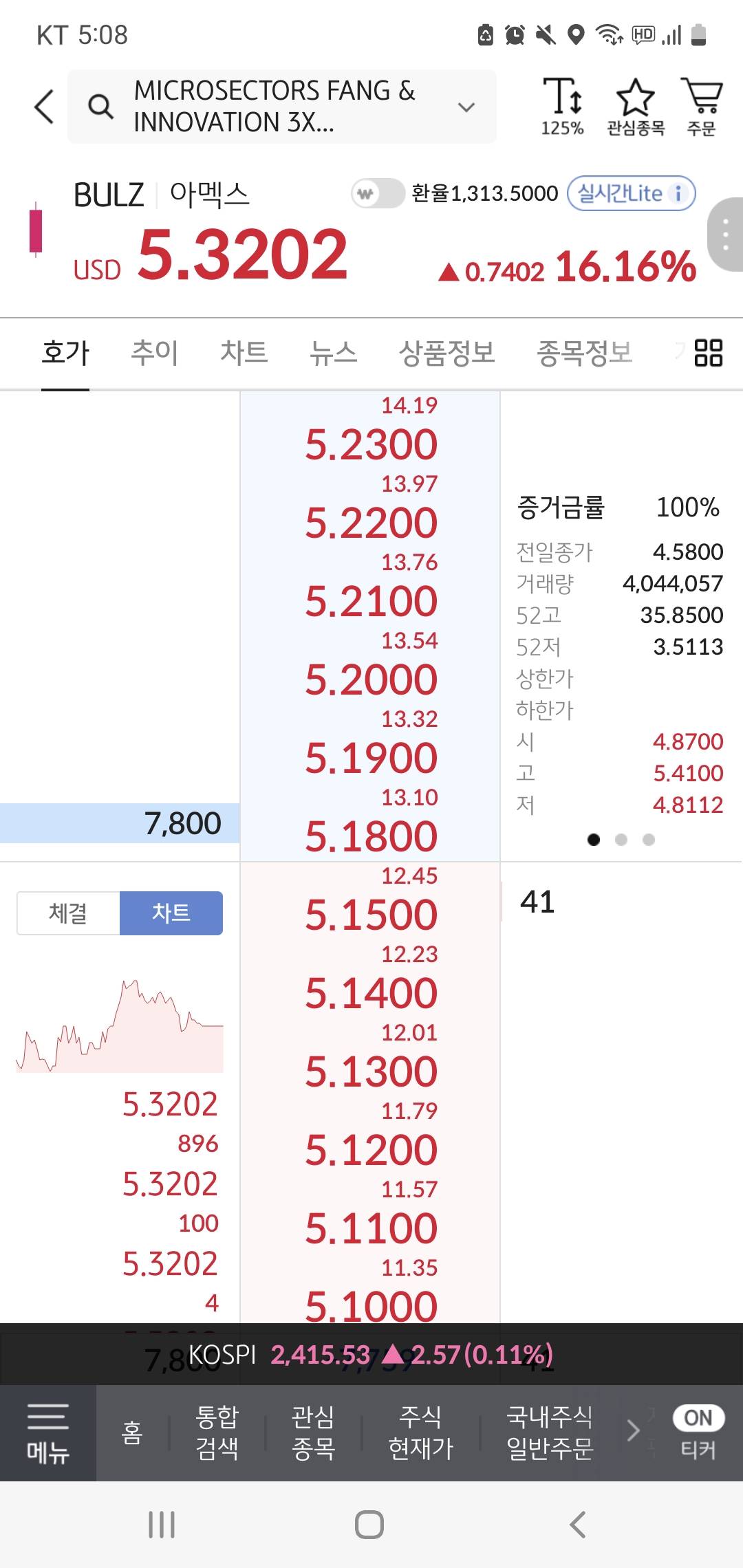This screenshot has width=743, height=1568.
Task: Go to 통합검색
Action: click(217, 1433)
